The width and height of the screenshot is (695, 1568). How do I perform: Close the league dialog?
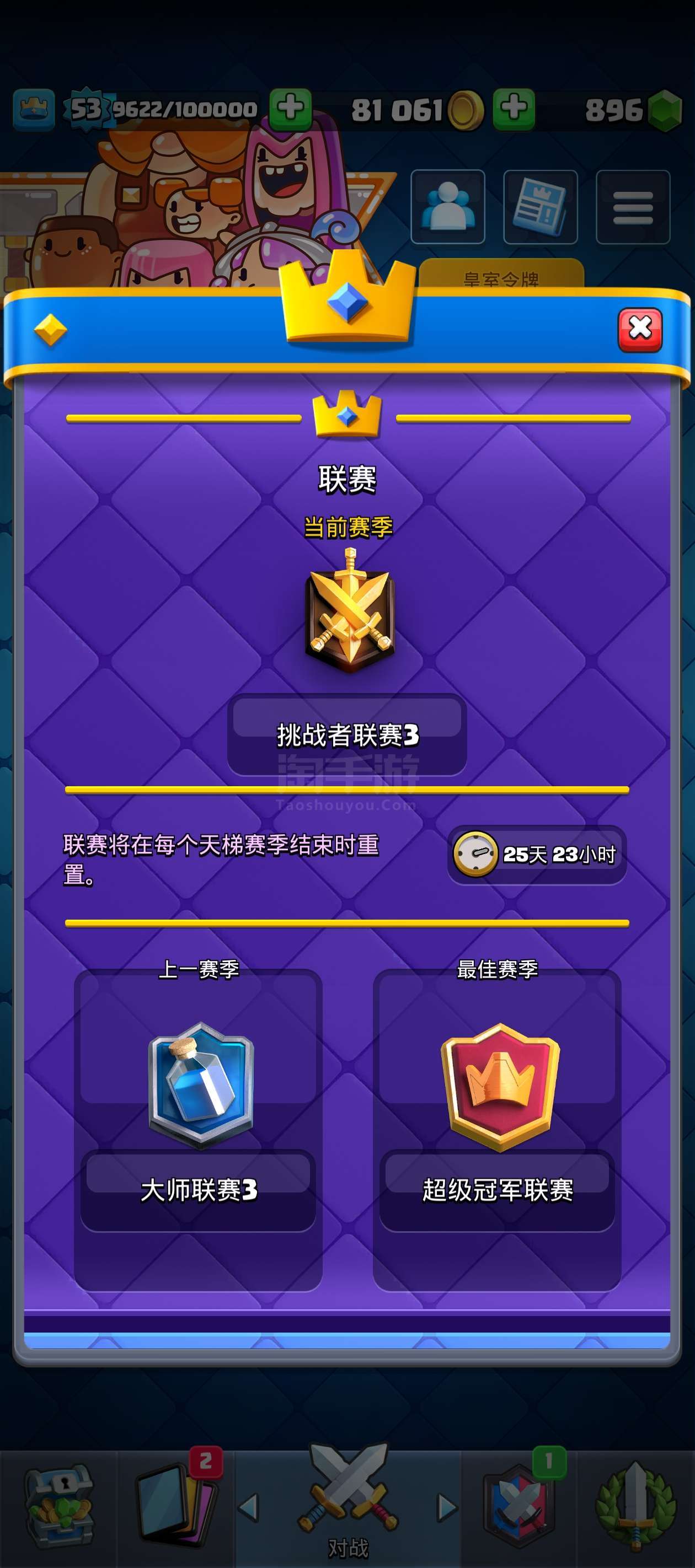pyautogui.click(x=640, y=329)
